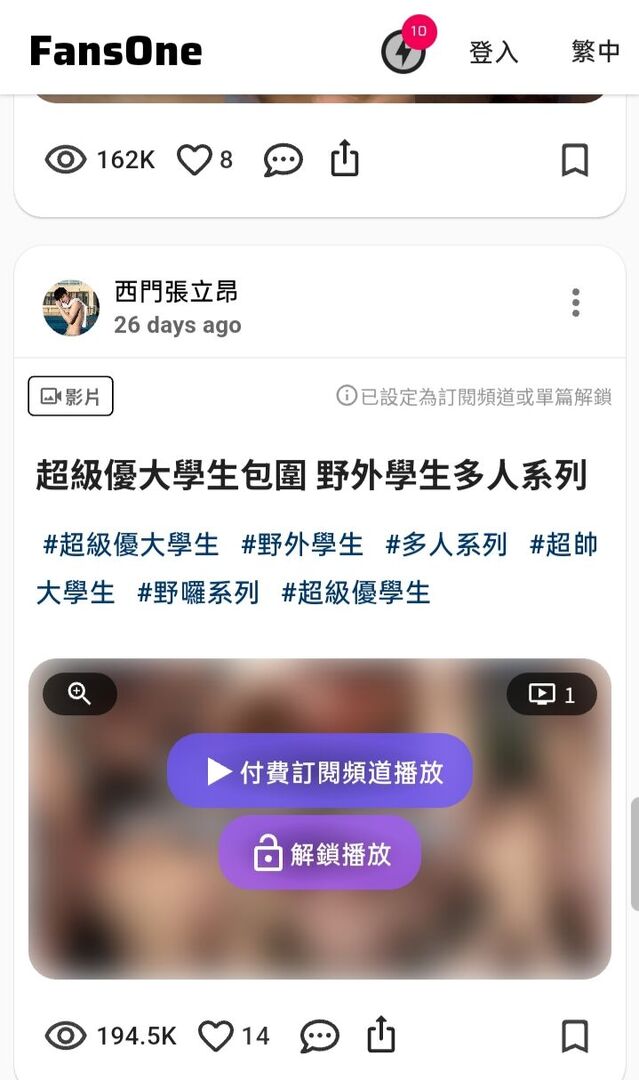
Task: Switch language via 繁中
Action: pos(596,52)
